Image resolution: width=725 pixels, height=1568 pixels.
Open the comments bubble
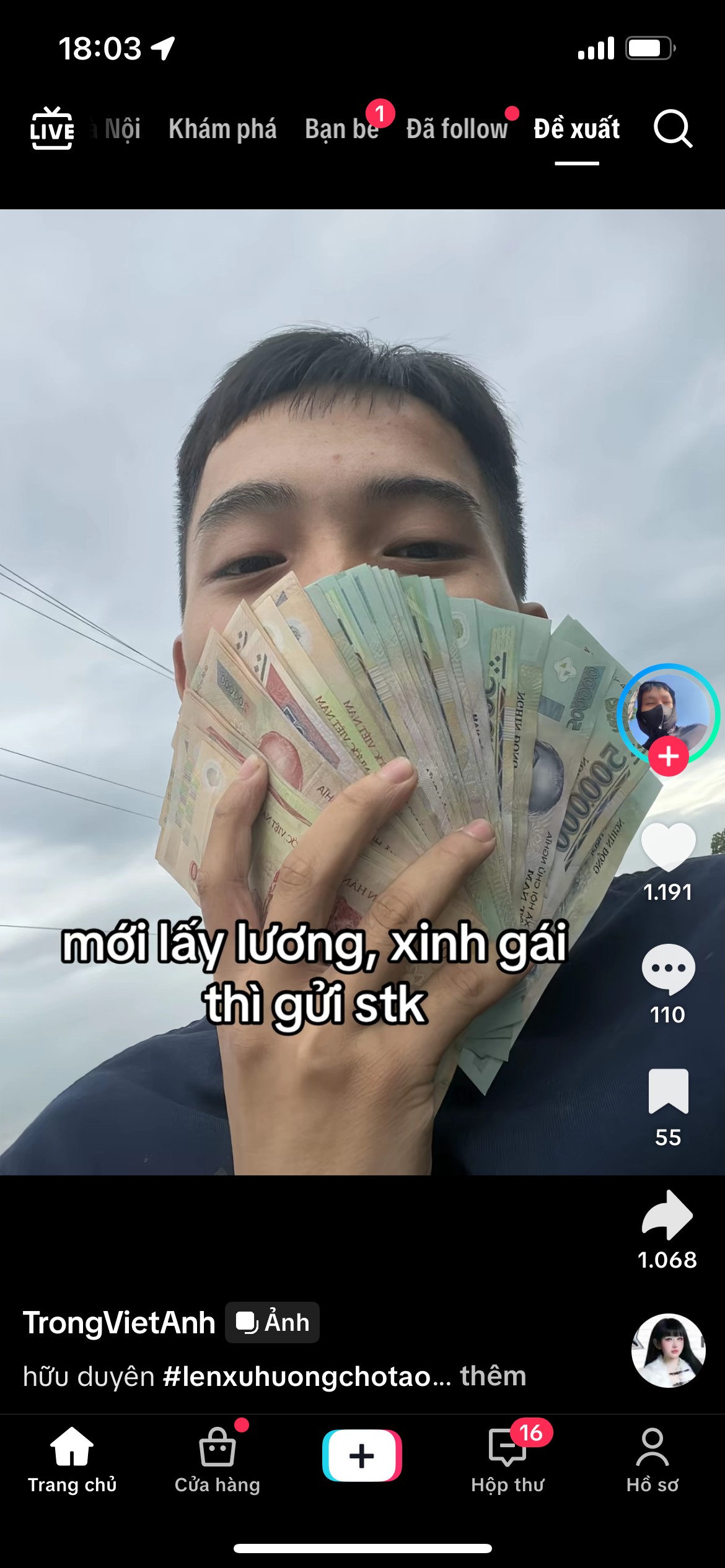[668, 969]
